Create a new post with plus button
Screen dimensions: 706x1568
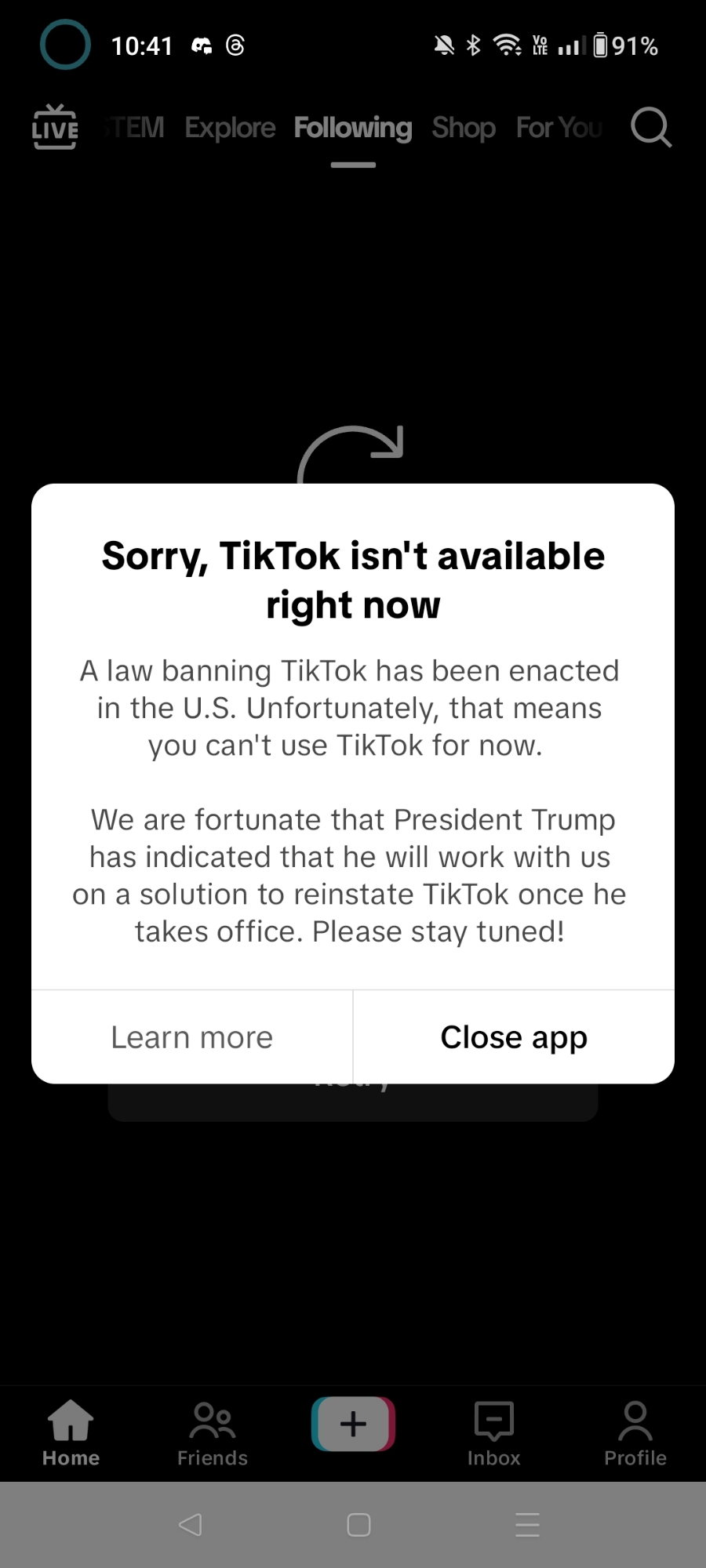tap(353, 1424)
